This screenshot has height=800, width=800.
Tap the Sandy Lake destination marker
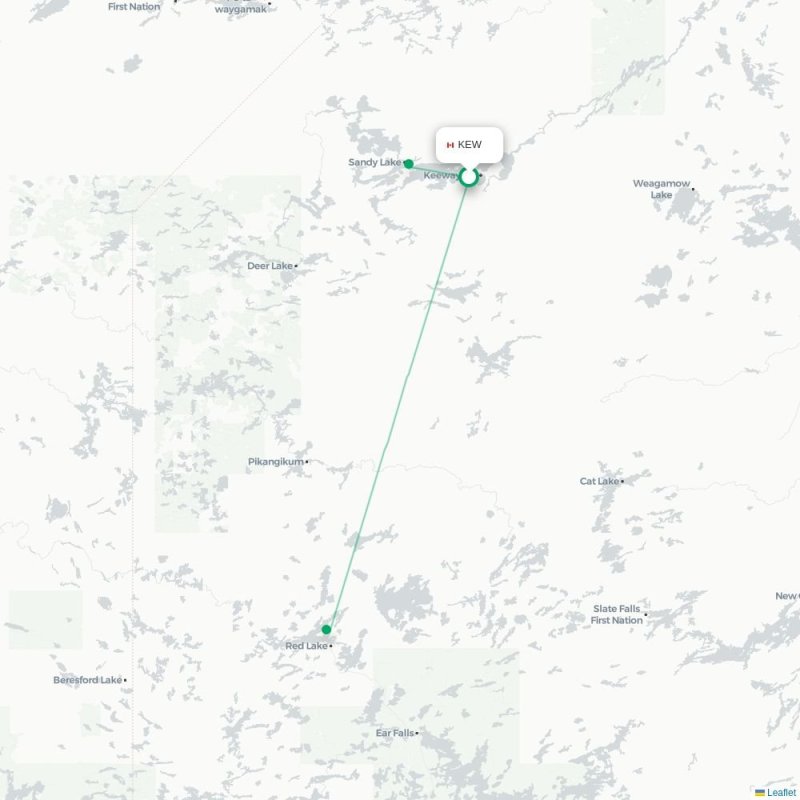click(x=409, y=163)
